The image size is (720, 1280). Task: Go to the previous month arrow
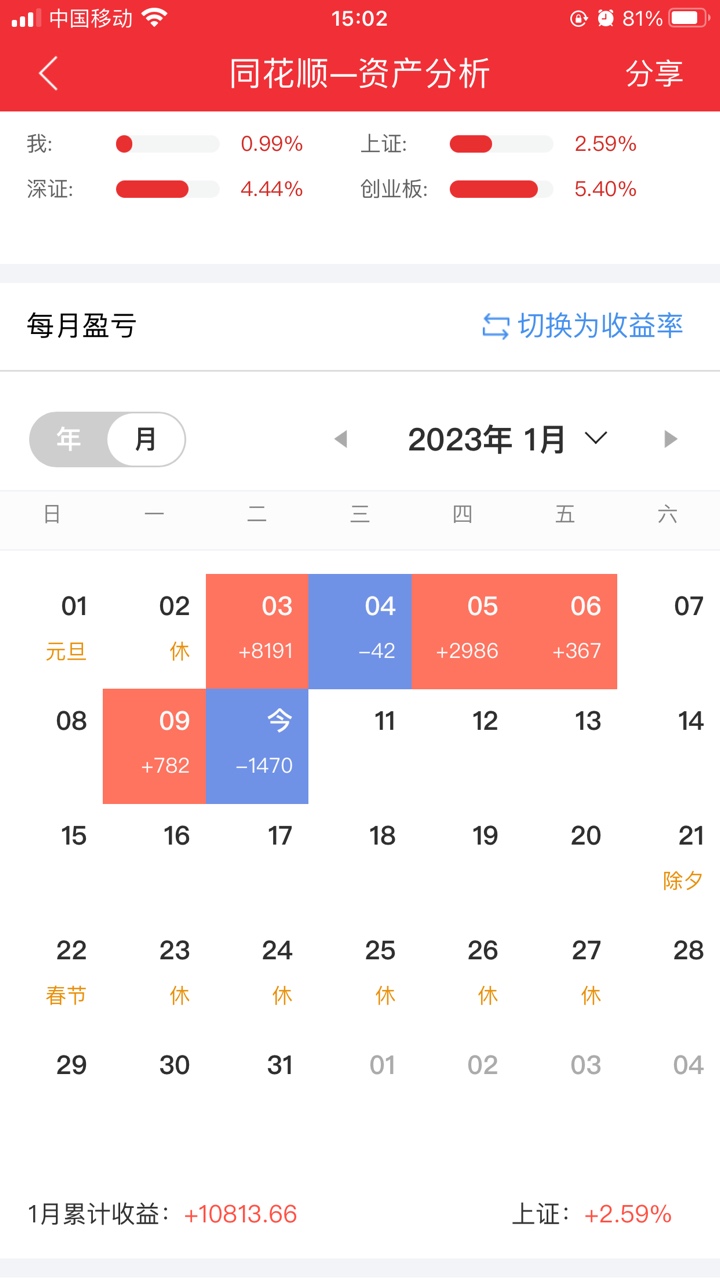click(x=341, y=439)
